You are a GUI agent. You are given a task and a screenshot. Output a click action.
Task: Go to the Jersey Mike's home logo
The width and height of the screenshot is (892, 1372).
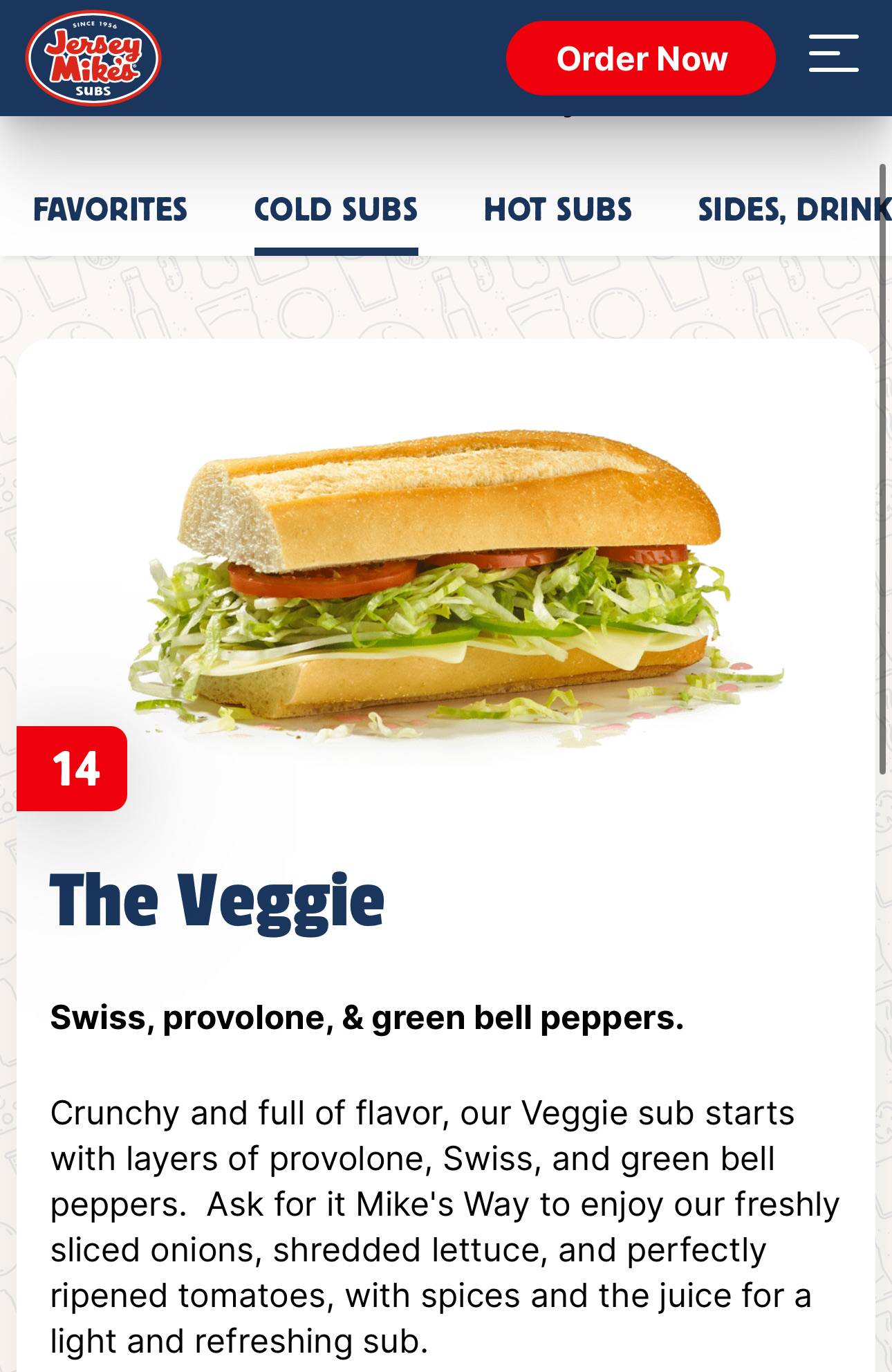point(93,58)
